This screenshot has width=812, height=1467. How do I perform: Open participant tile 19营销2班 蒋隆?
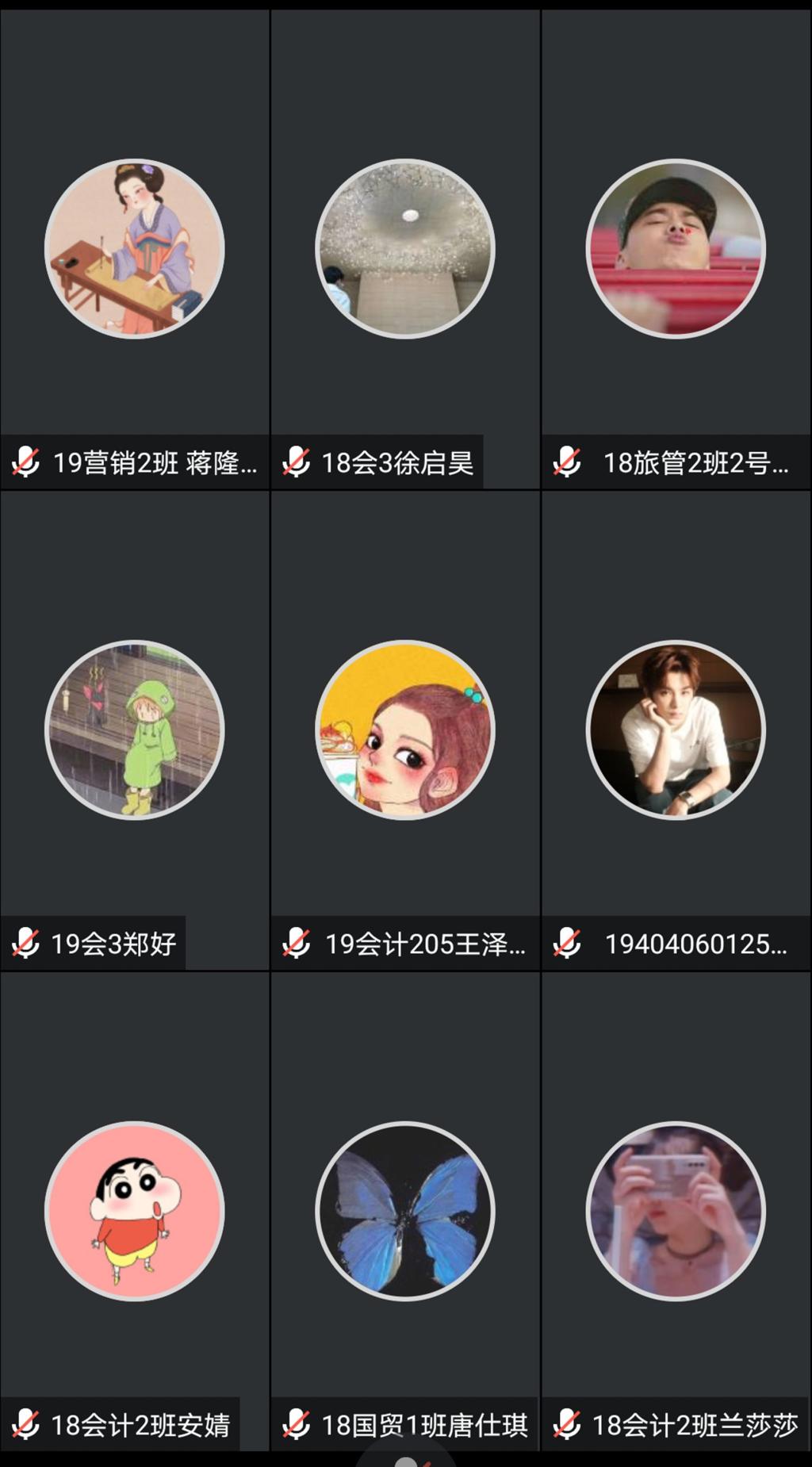[x=135, y=249]
